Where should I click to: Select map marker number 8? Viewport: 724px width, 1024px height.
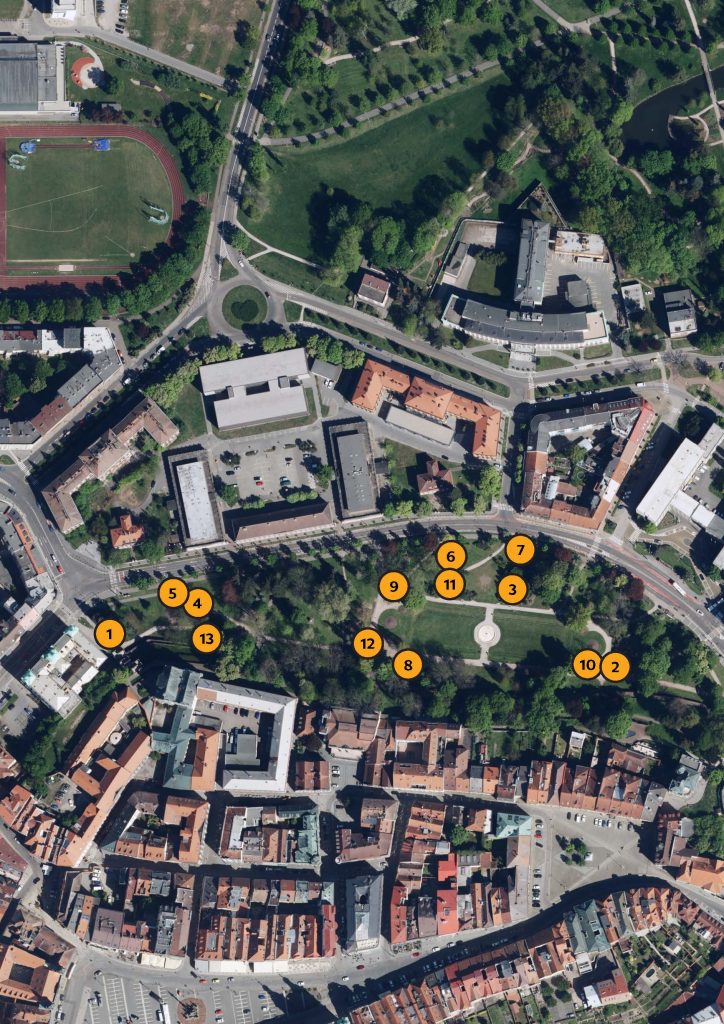pyautogui.click(x=407, y=663)
